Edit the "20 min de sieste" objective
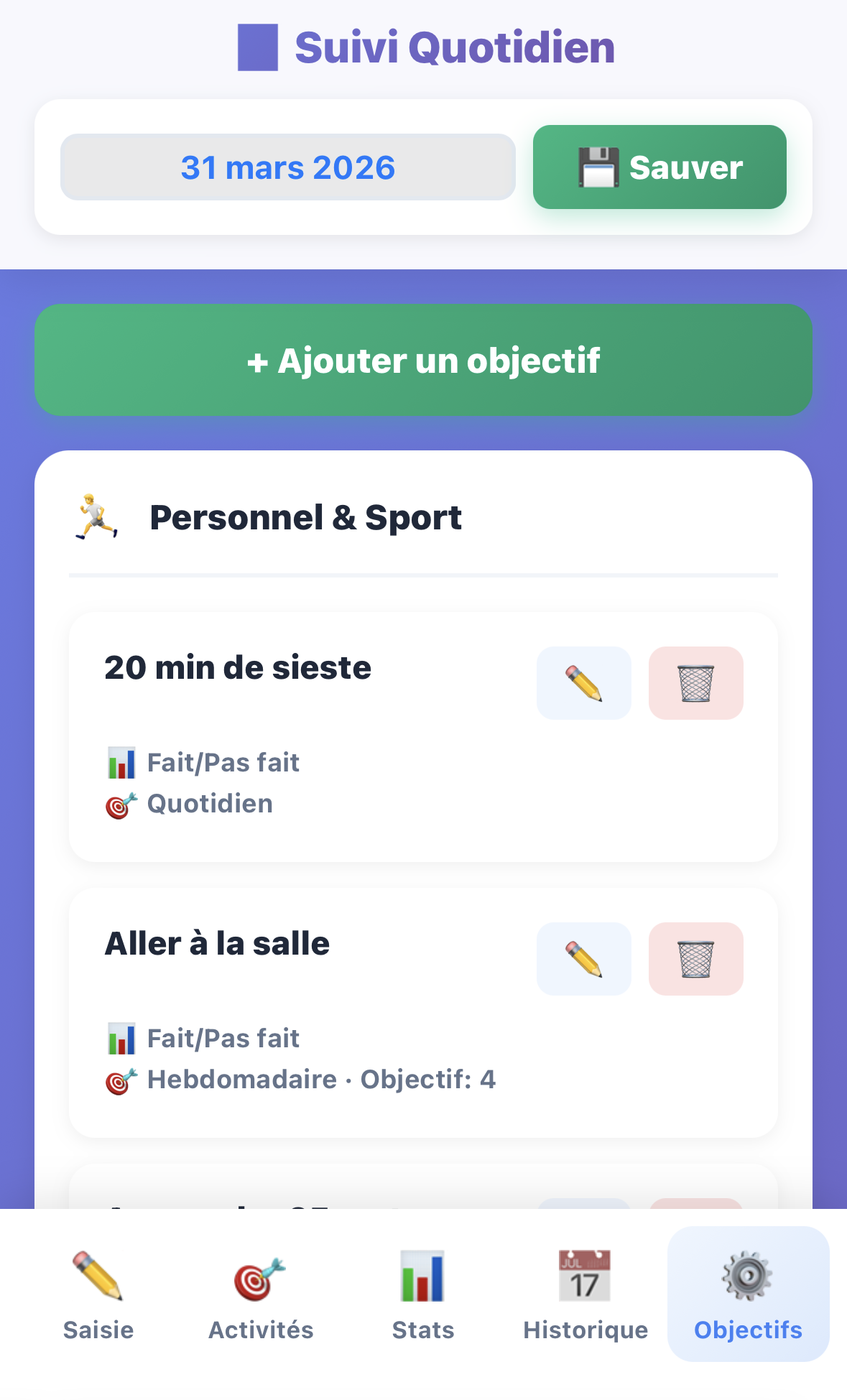The width and height of the screenshot is (847, 1400). [x=583, y=683]
